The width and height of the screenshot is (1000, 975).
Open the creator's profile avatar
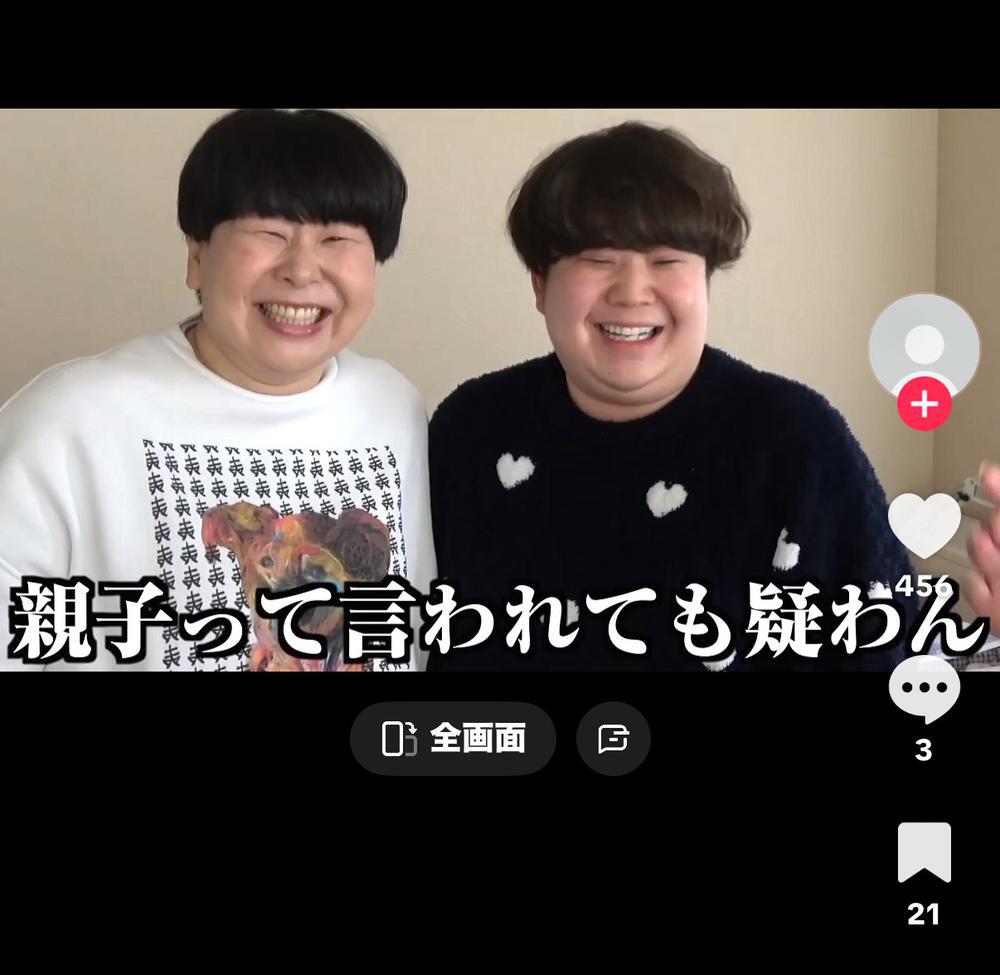click(x=924, y=345)
